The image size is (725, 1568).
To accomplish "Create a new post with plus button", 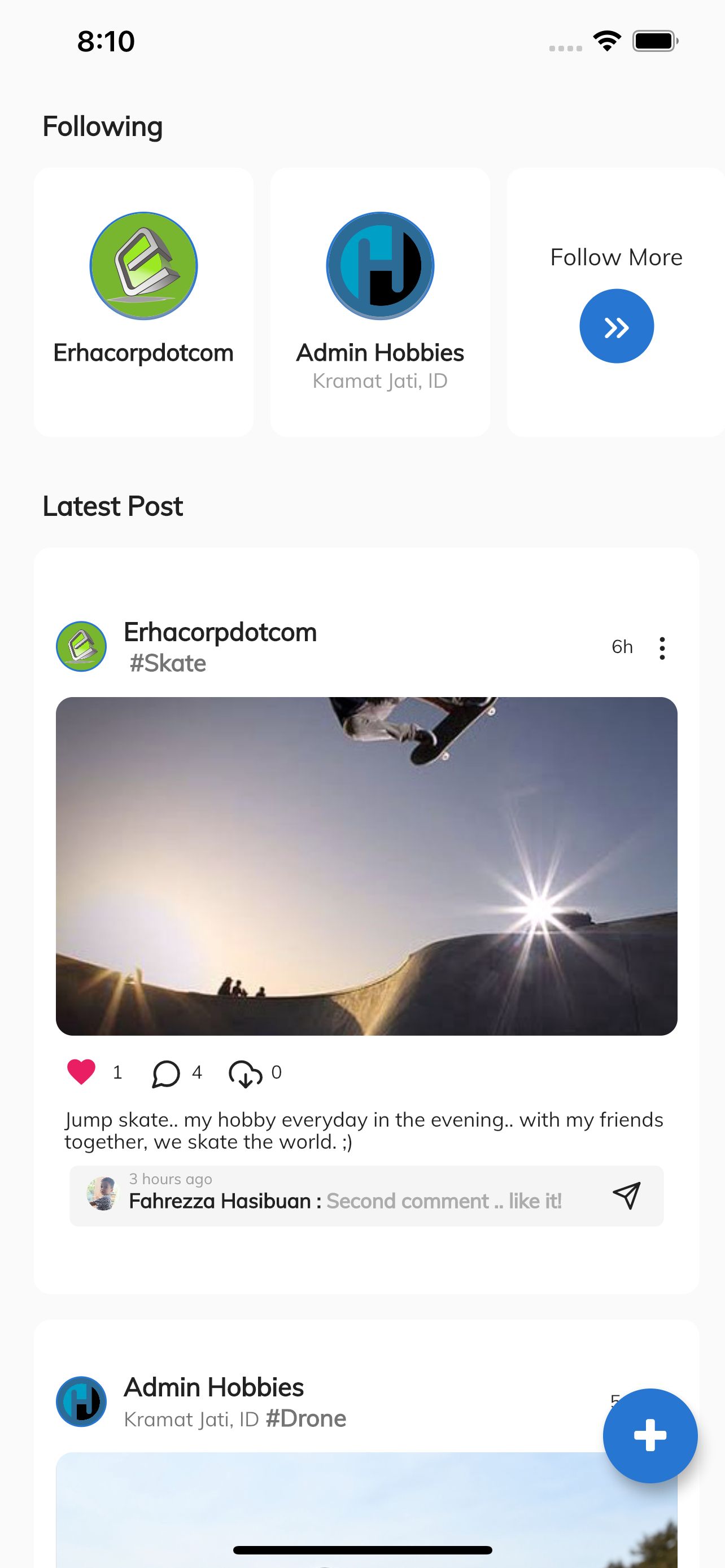I will (649, 1435).
